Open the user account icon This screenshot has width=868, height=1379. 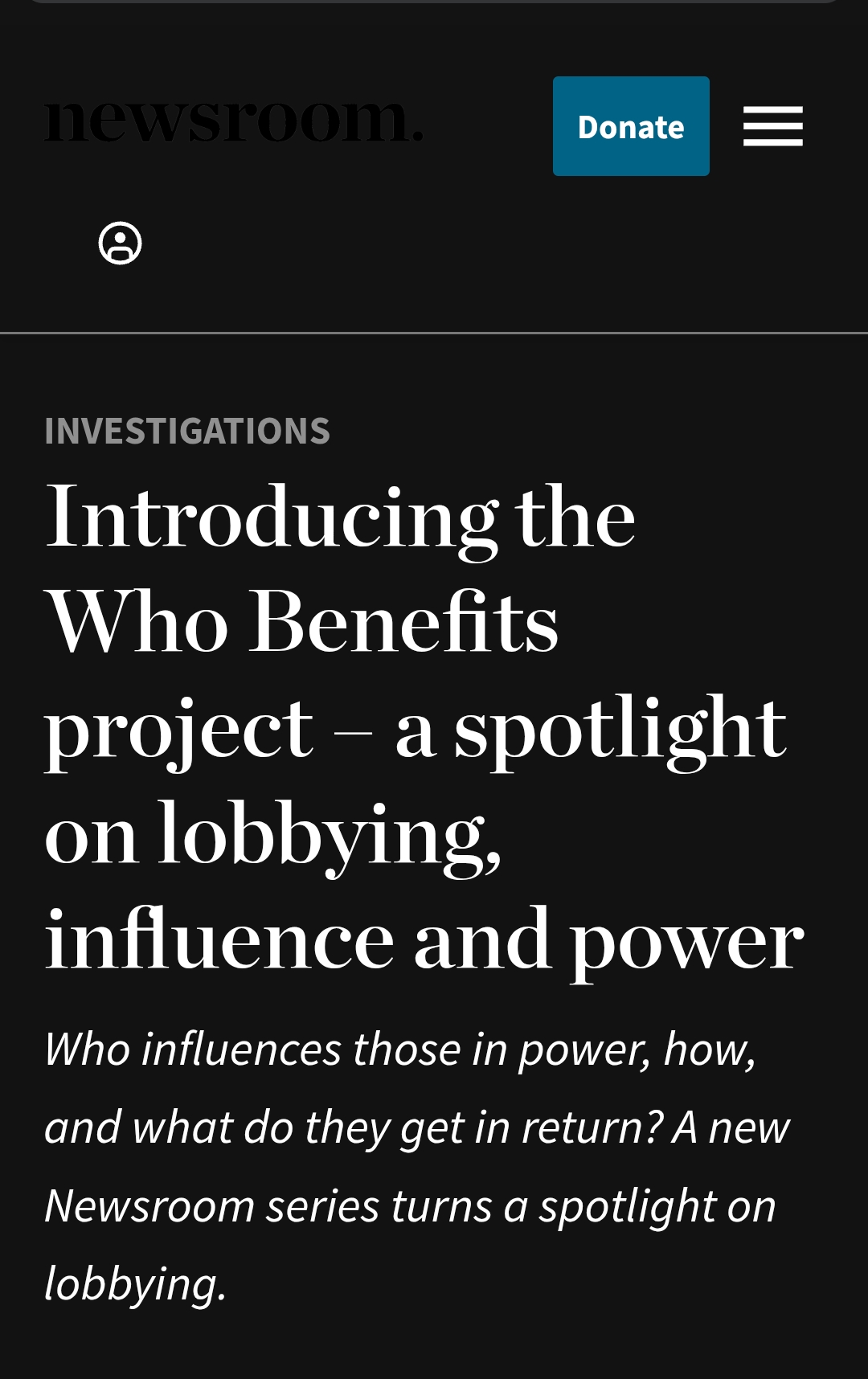click(x=121, y=243)
